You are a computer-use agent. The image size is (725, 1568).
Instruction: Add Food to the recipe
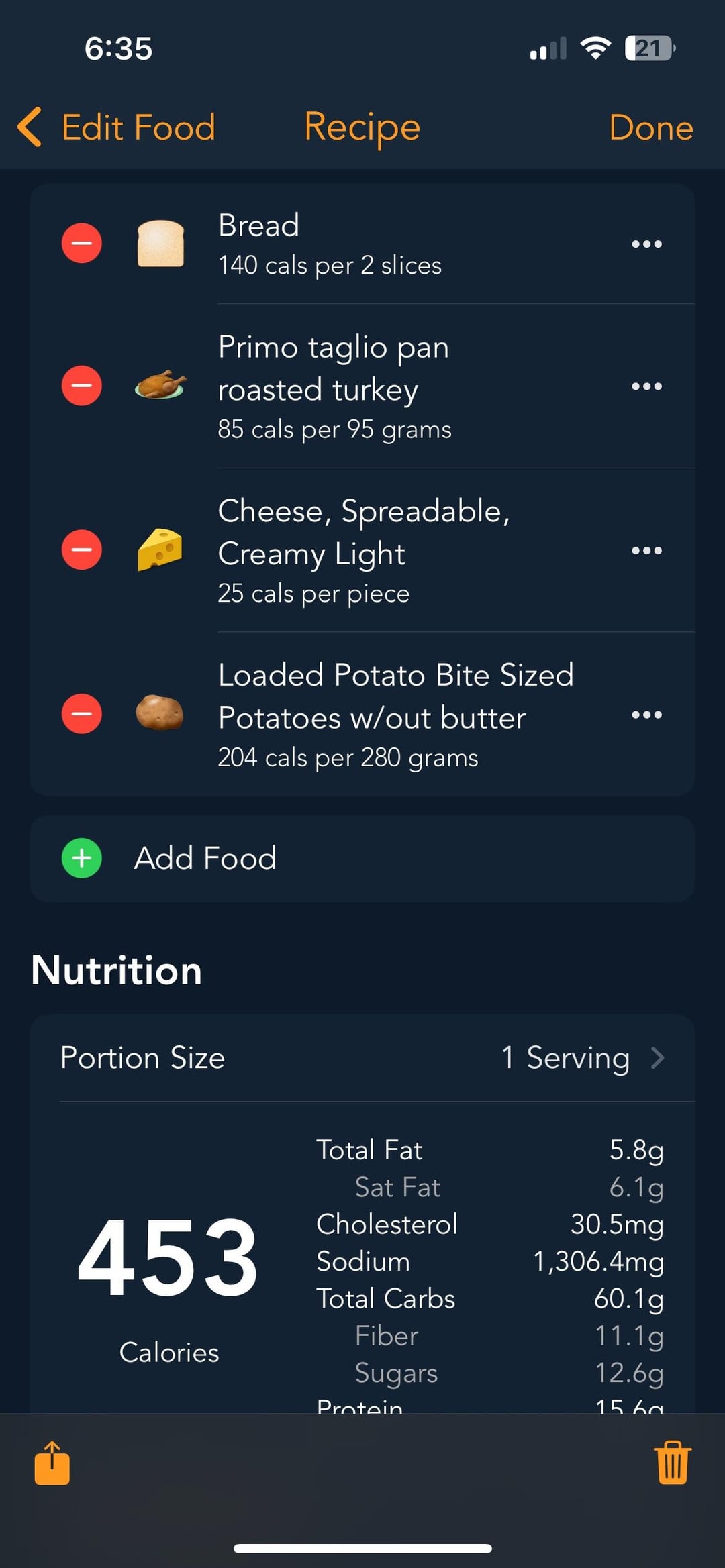pyautogui.click(x=362, y=858)
